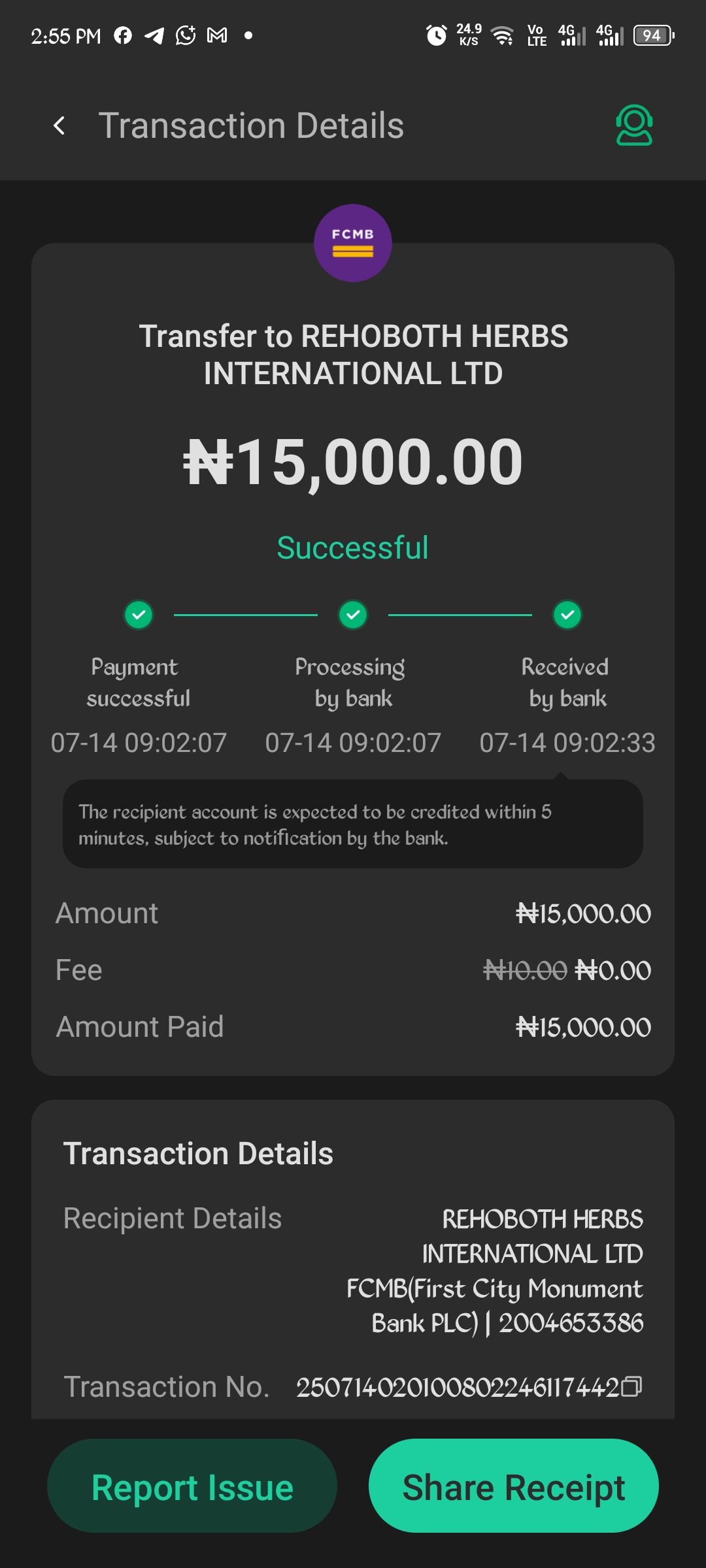Tap the Report Issue button
The width and height of the screenshot is (706, 1568).
click(192, 1486)
